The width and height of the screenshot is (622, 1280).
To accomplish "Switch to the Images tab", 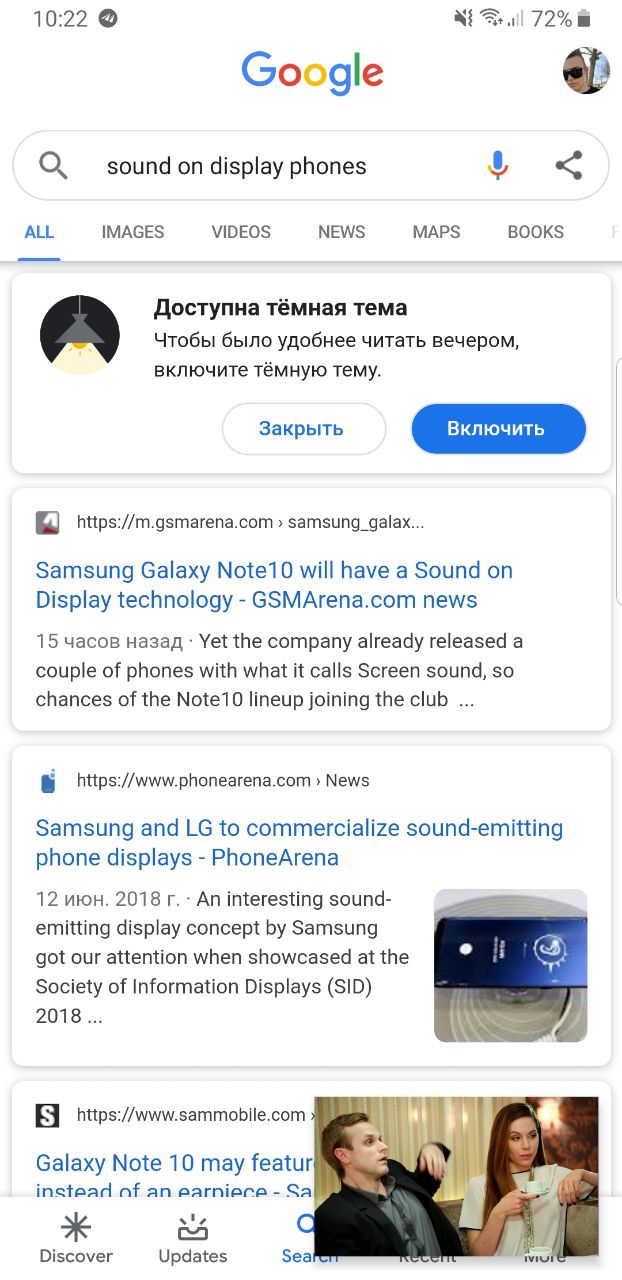I will [133, 232].
